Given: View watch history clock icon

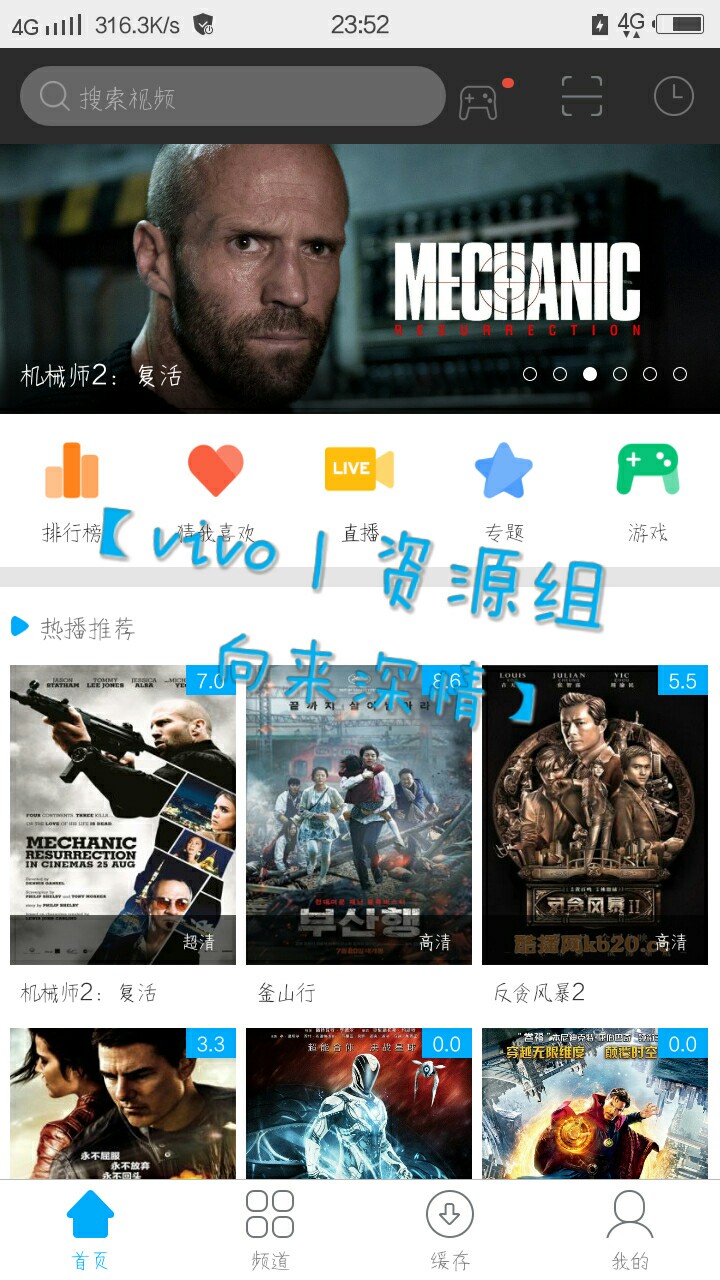Looking at the screenshot, I should tap(674, 97).
